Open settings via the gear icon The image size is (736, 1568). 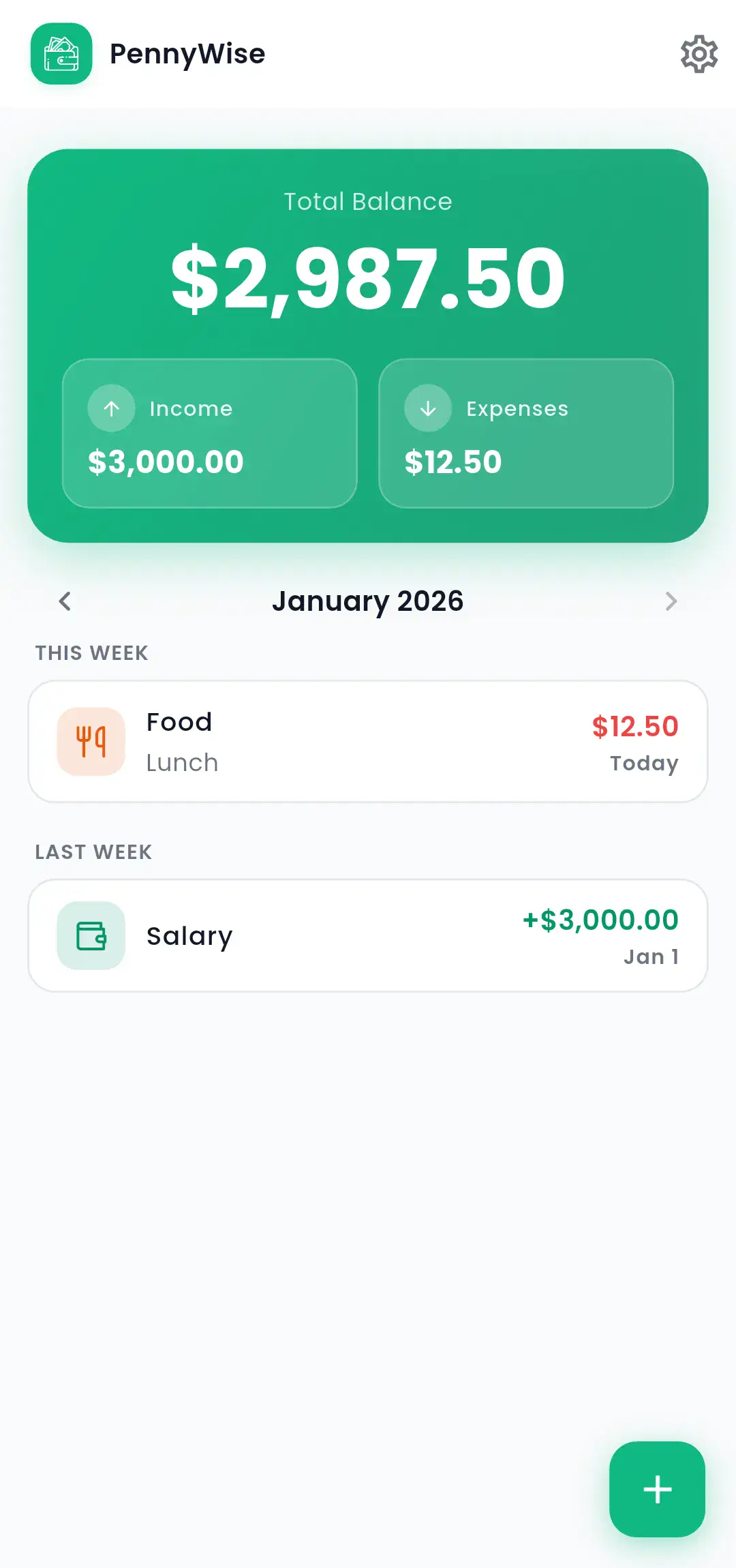click(x=699, y=55)
